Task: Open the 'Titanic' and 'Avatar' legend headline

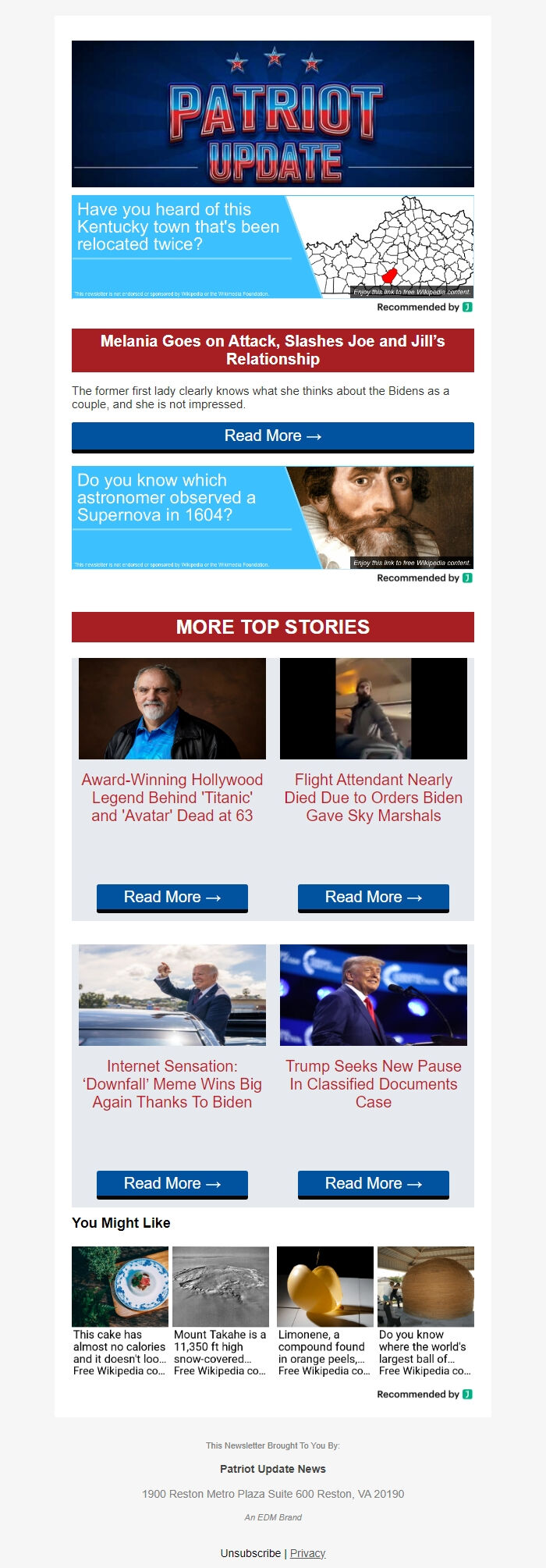Action: [x=172, y=798]
